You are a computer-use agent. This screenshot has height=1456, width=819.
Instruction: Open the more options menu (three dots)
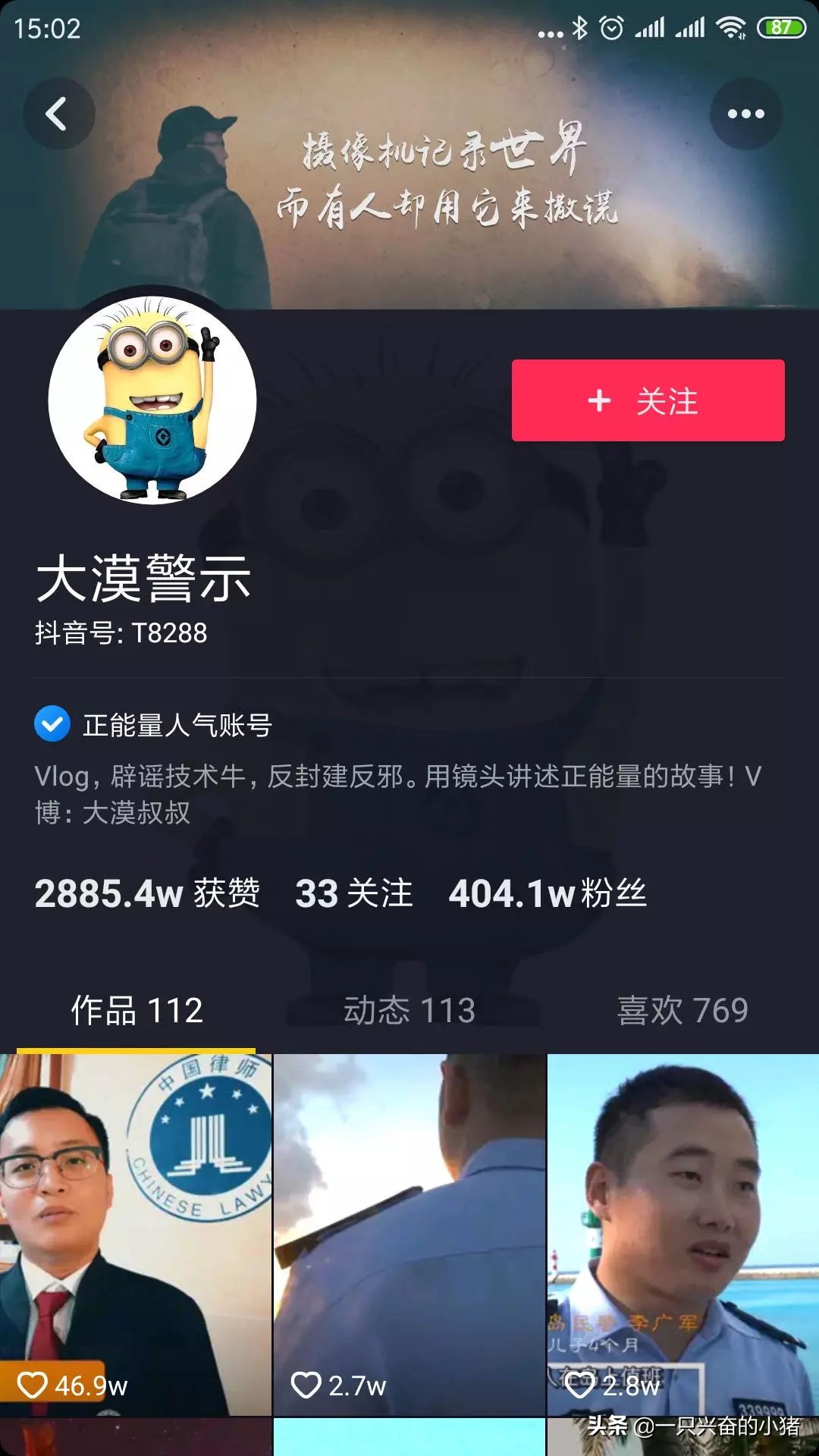[747, 112]
